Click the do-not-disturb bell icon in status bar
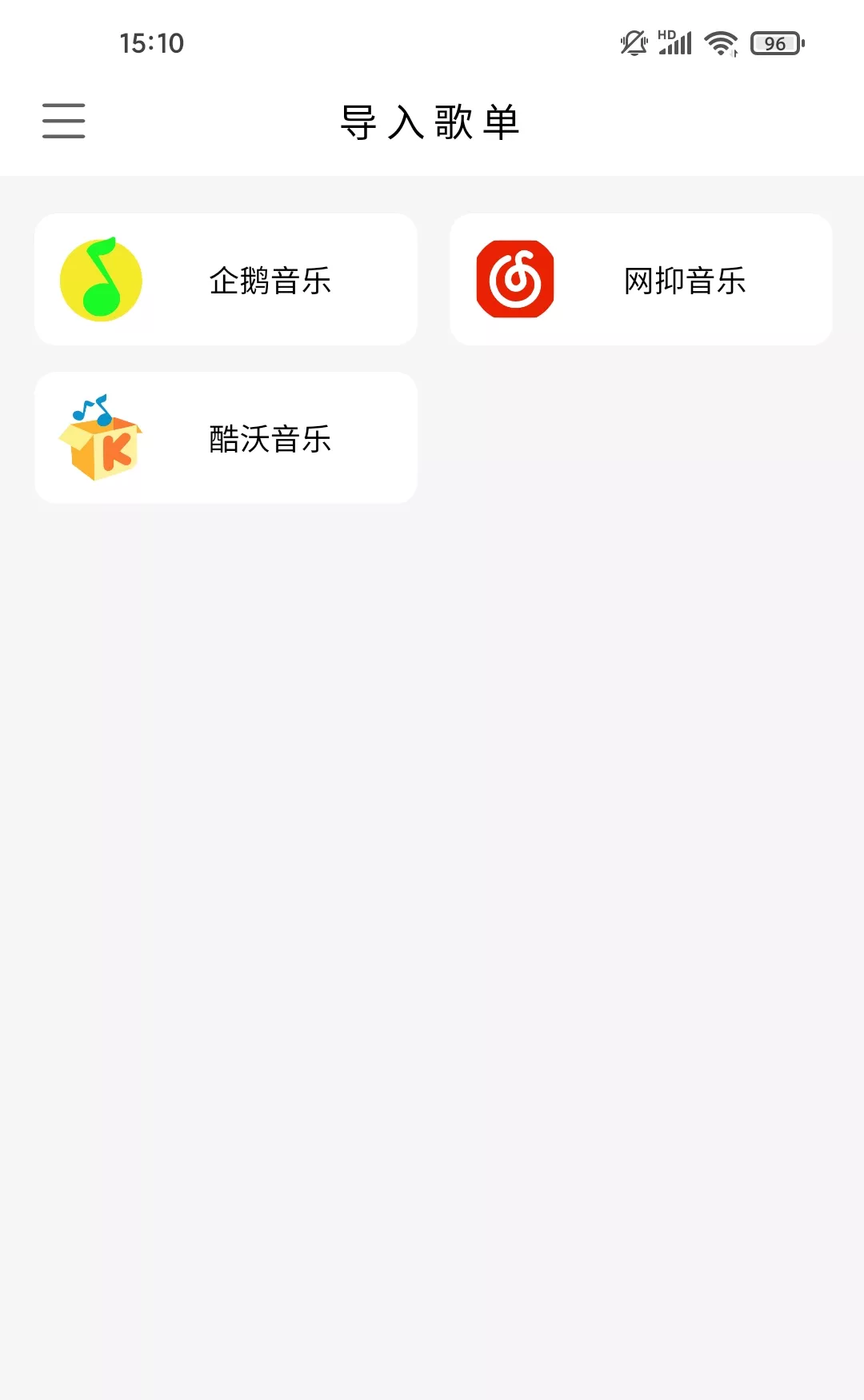This screenshot has height=1400, width=864. point(633,42)
